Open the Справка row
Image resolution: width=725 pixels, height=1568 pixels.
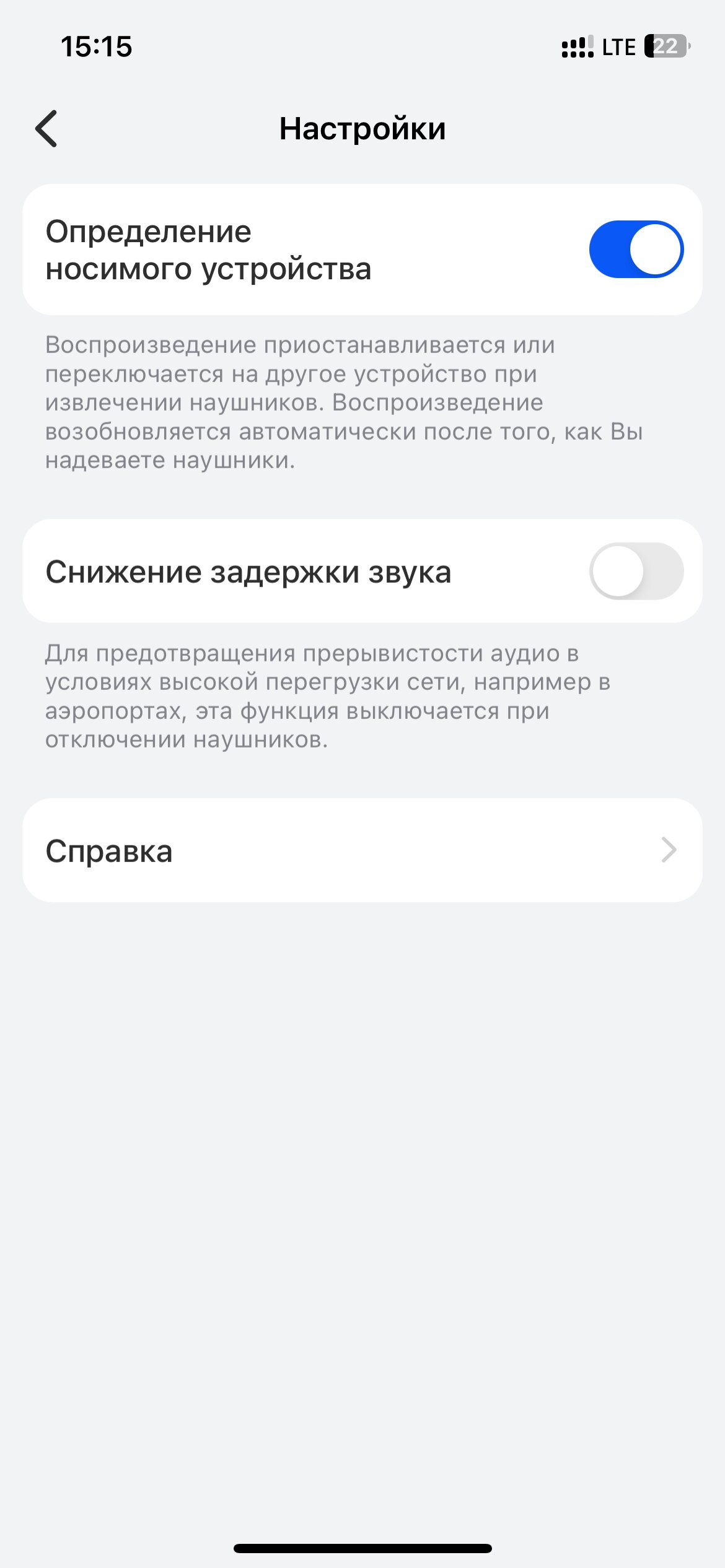pyautogui.click(x=362, y=850)
